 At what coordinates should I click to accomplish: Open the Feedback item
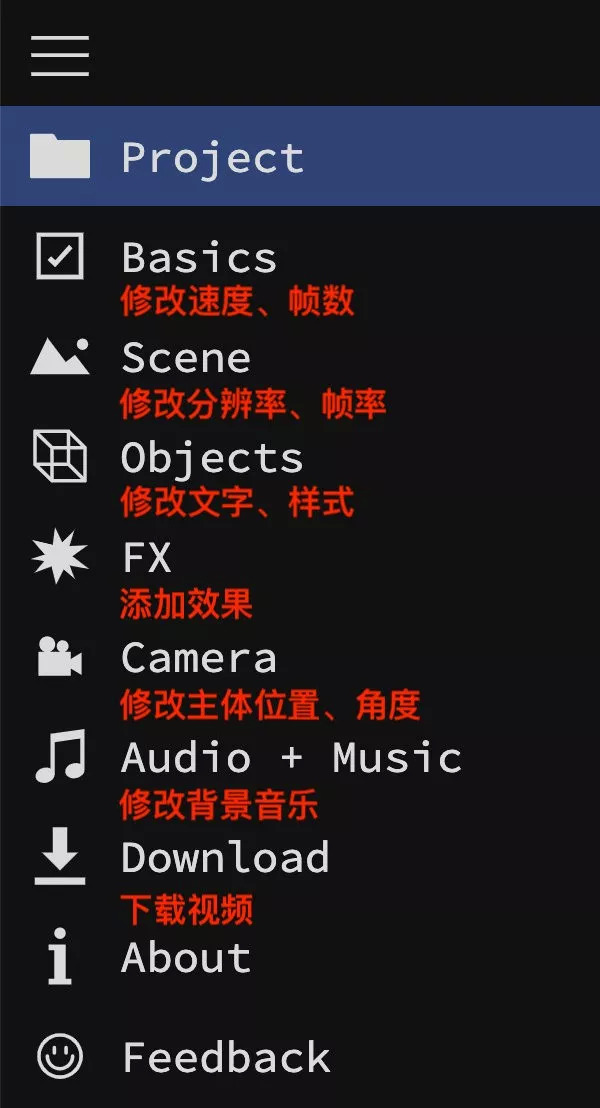225,1057
